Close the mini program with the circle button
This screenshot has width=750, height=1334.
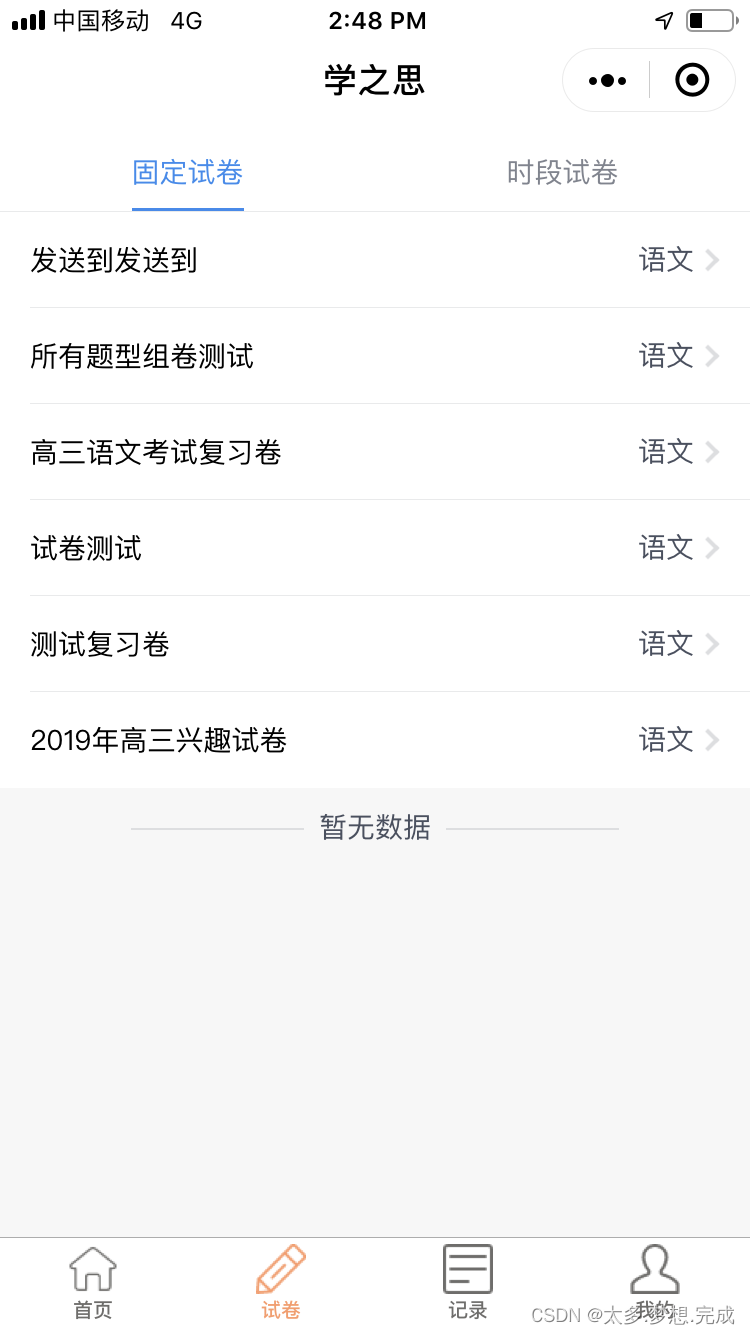(x=692, y=80)
